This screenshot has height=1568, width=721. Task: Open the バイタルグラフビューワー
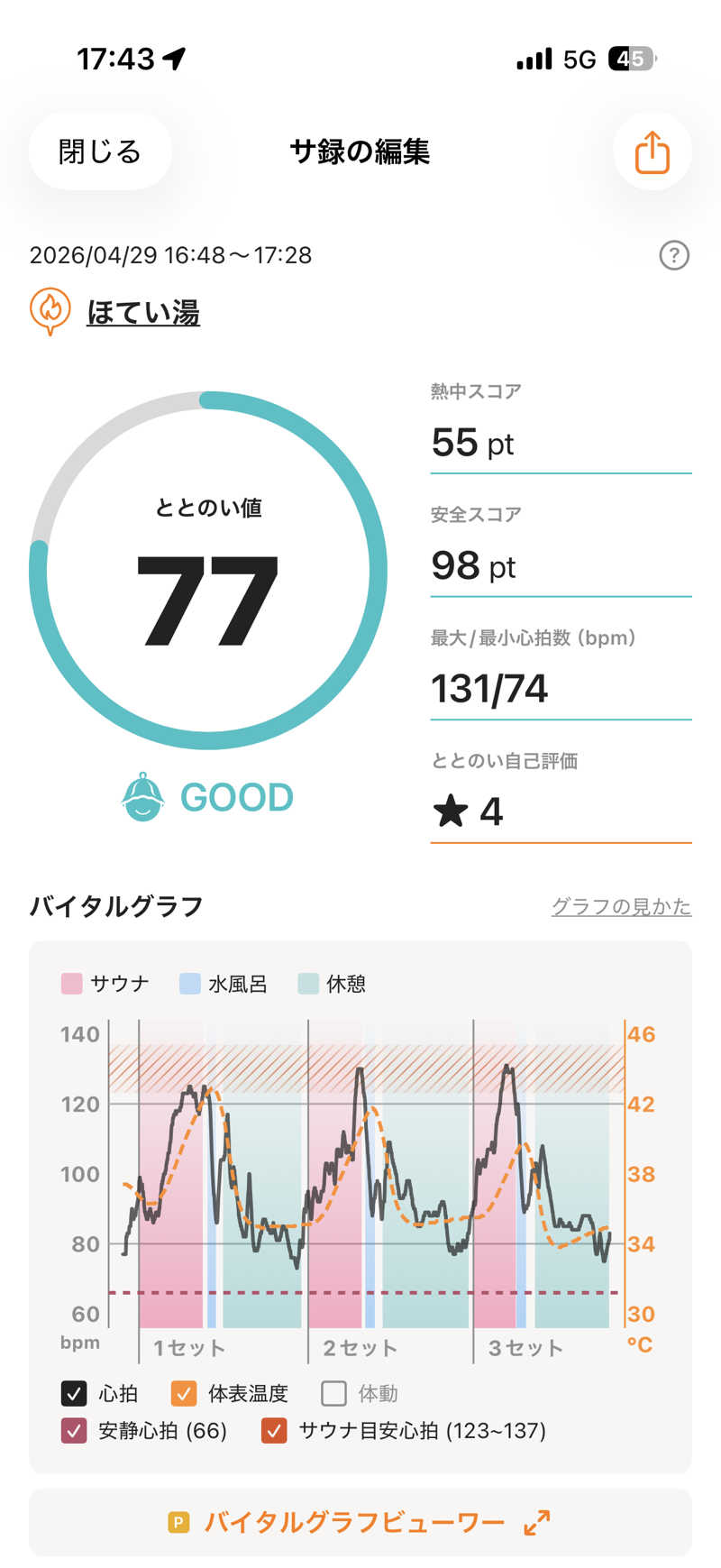tap(360, 1523)
